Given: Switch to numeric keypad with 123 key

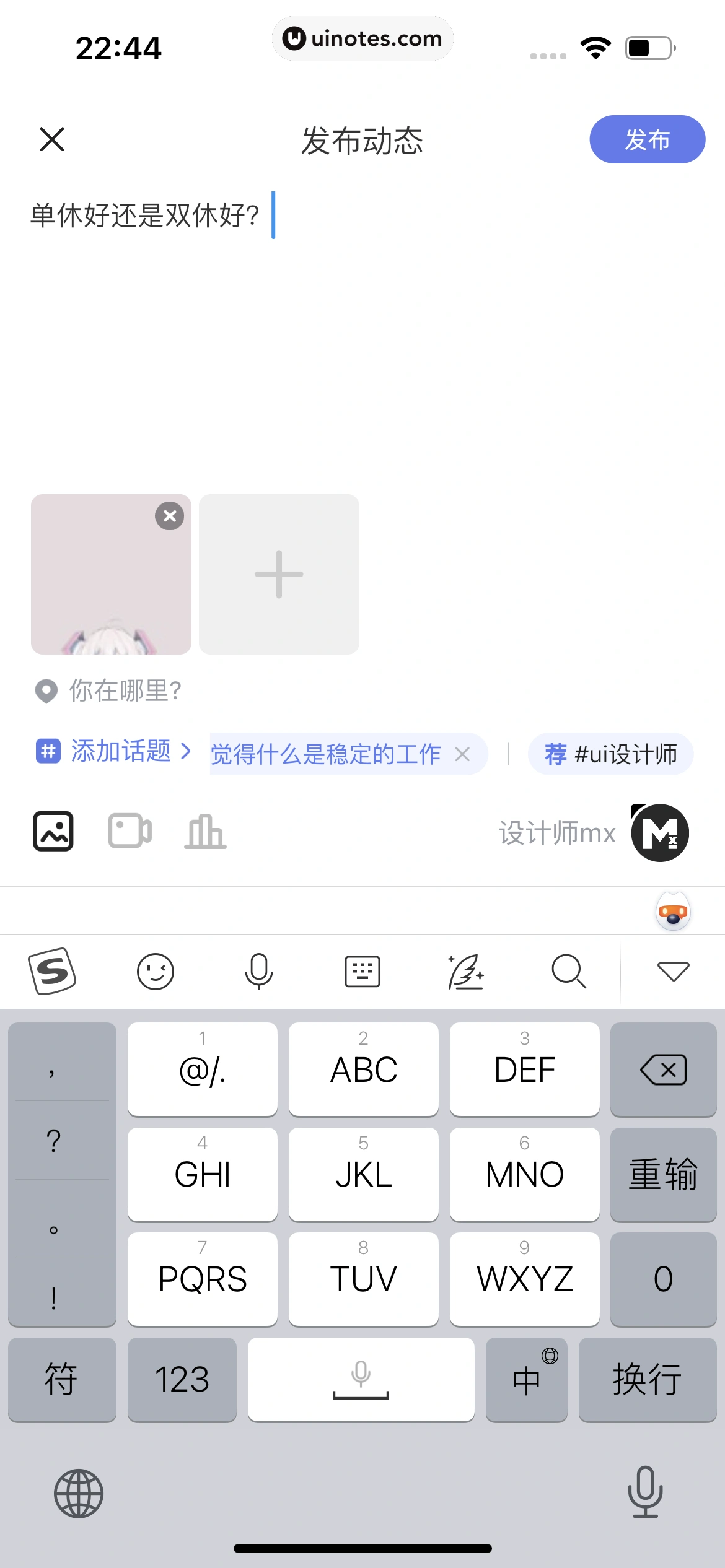Looking at the screenshot, I should [x=182, y=1380].
